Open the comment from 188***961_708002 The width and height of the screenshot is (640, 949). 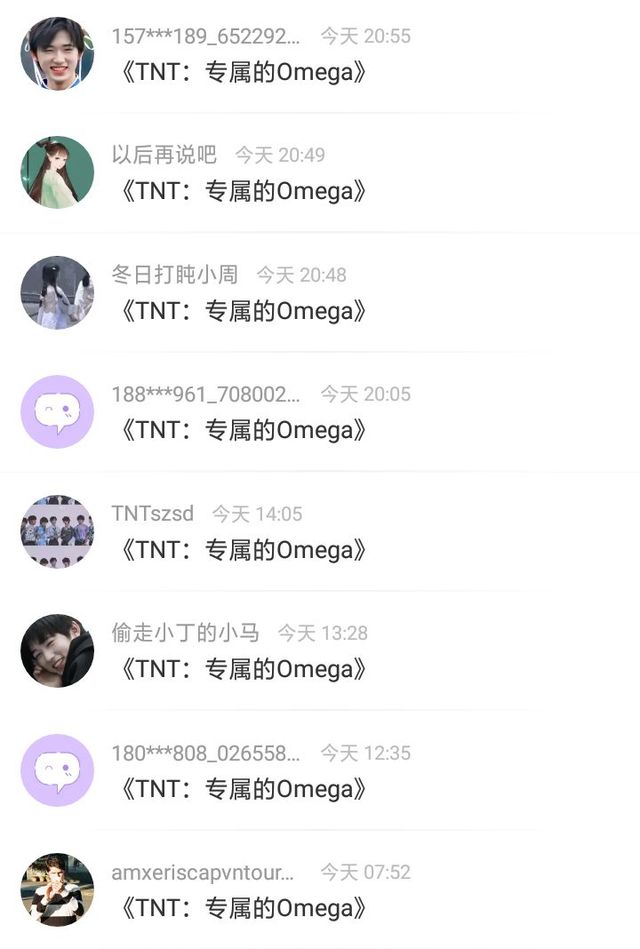coord(243,430)
